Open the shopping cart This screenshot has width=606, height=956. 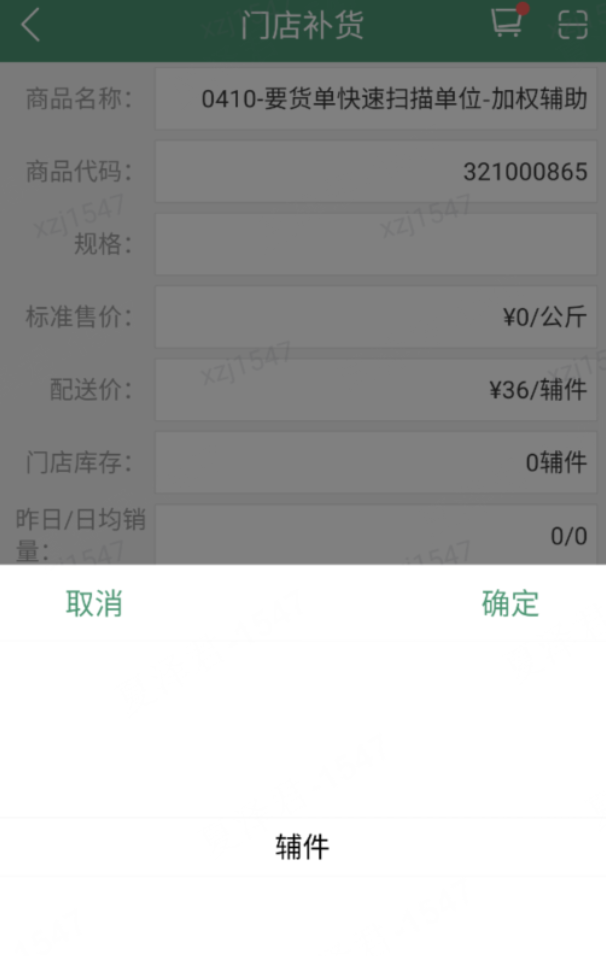point(507,25)
